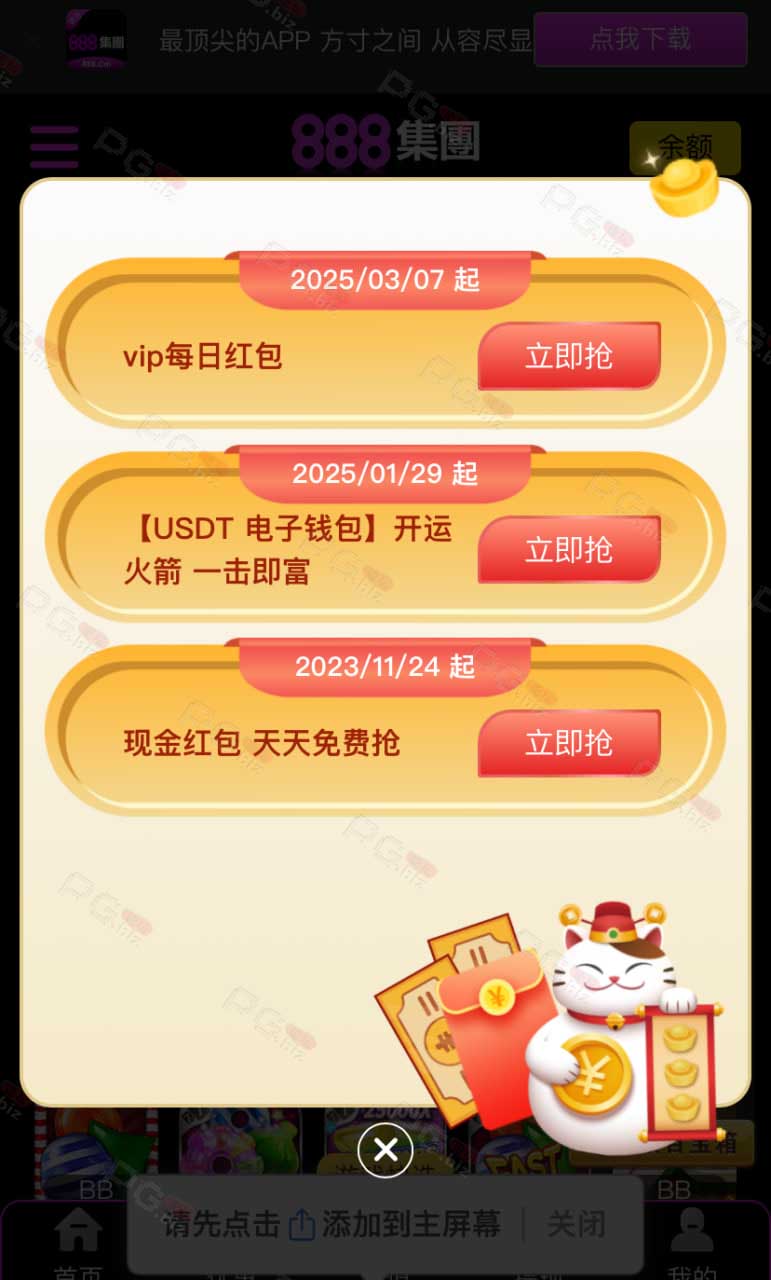The height and width of the screenshot is (1280, 771).
Task: Claim the vip每日红包 with 立即抢
Action: pyautogui.click(x=569, y=356)
